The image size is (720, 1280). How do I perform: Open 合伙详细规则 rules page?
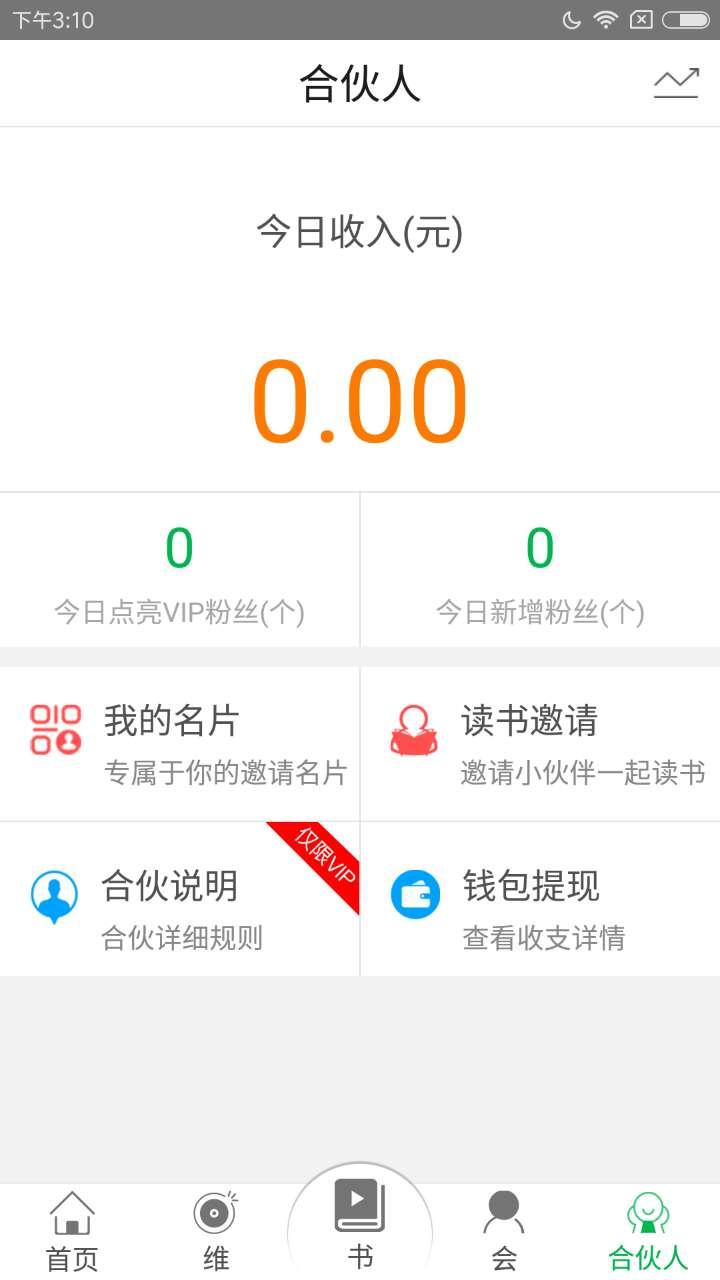(x=180, y=937)
